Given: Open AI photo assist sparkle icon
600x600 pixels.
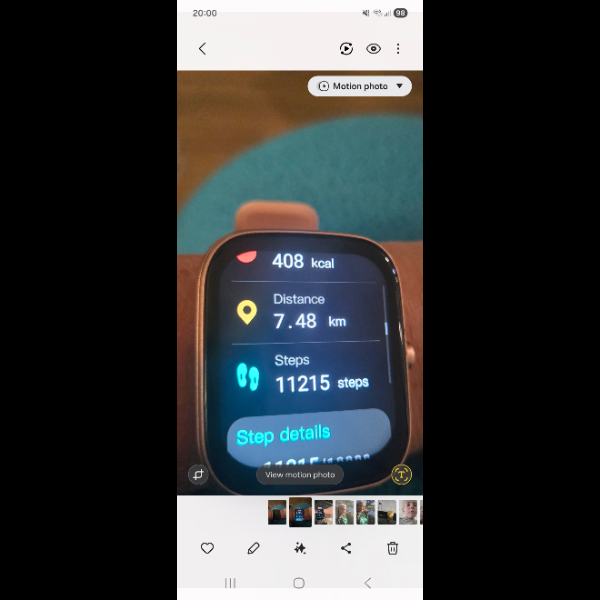Looking at the screenshot, I should 300,548.
